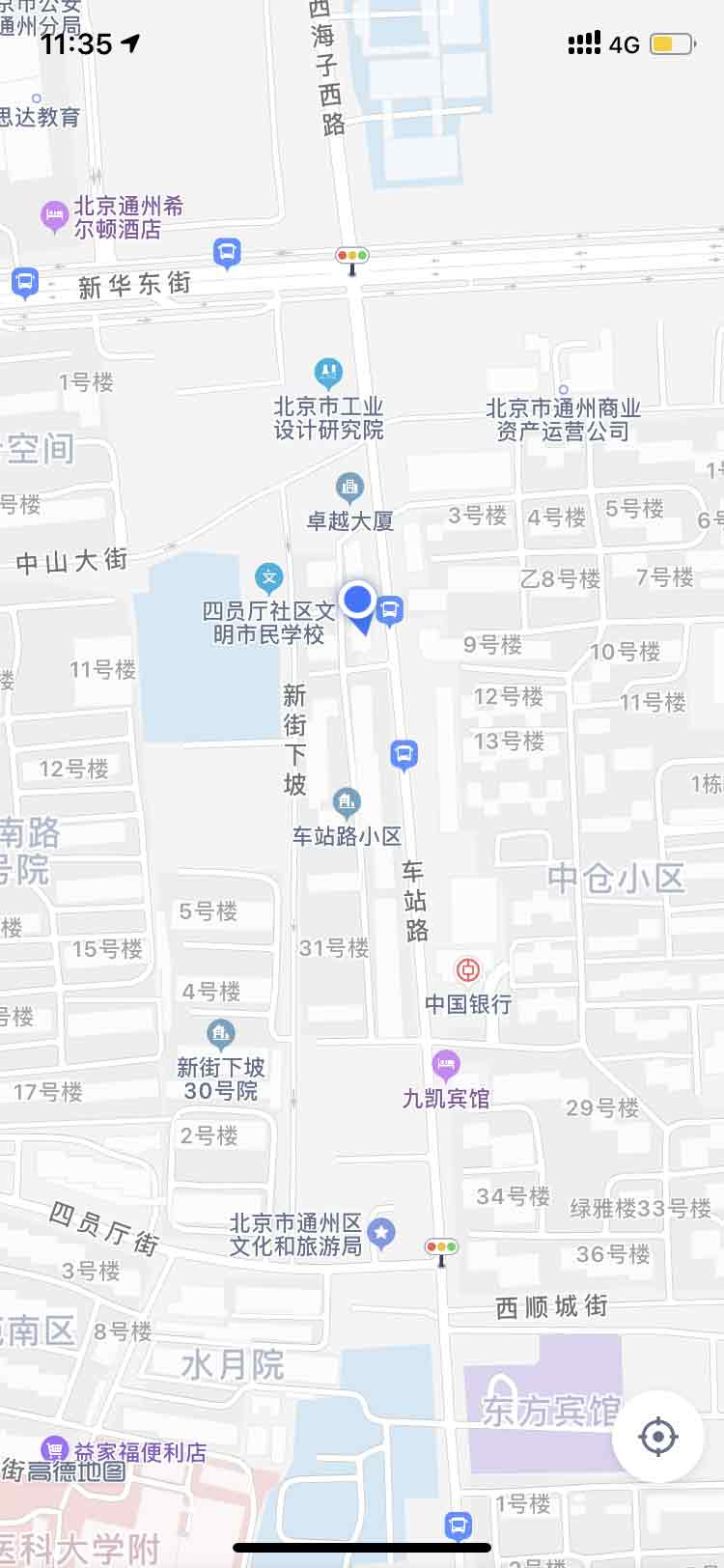Screen dimensions: 724x1568
Task: Select the 北京市通州区文化和旅游局 star marker
Action: 382,1233
